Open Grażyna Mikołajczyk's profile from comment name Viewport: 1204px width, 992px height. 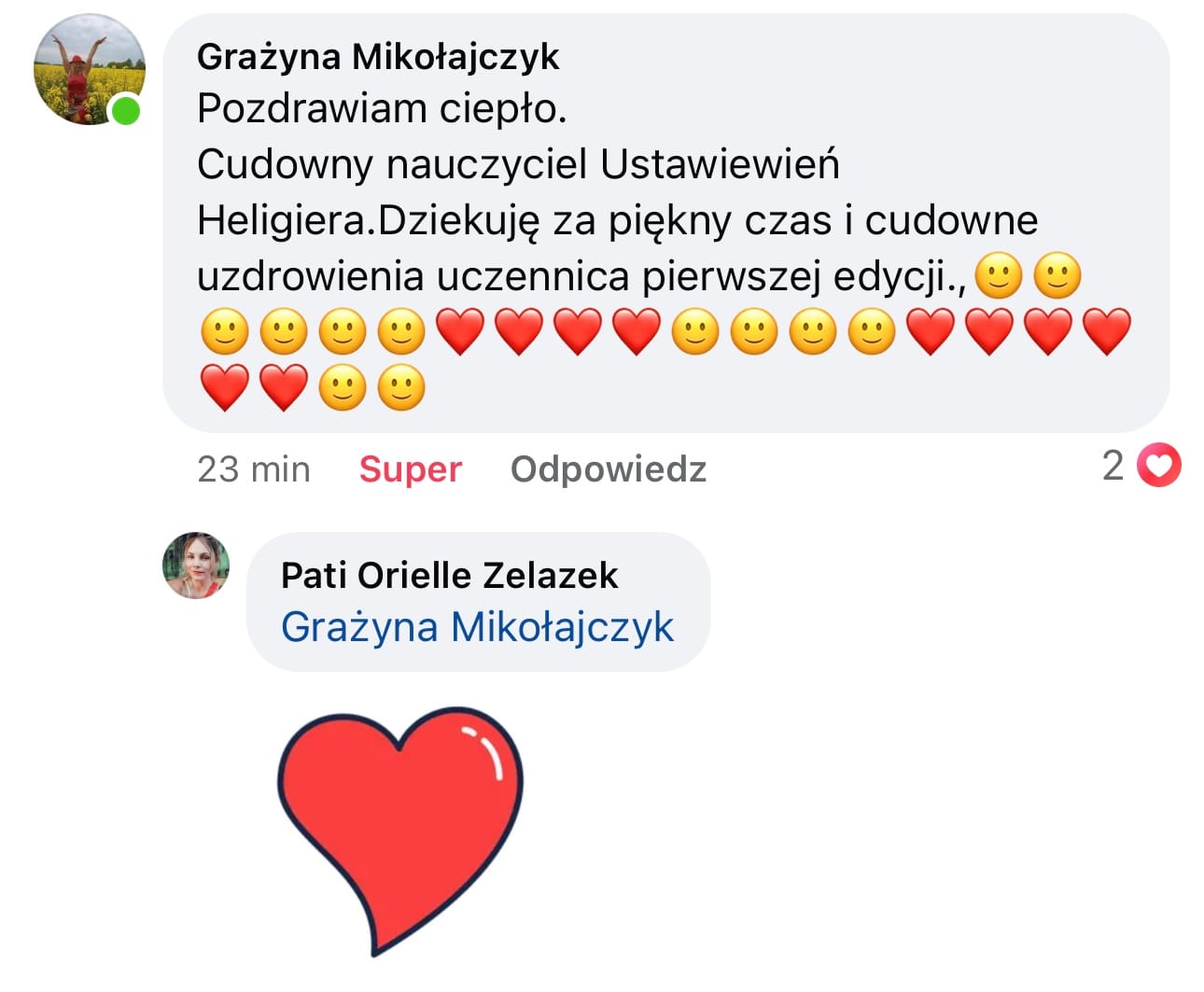377,57
